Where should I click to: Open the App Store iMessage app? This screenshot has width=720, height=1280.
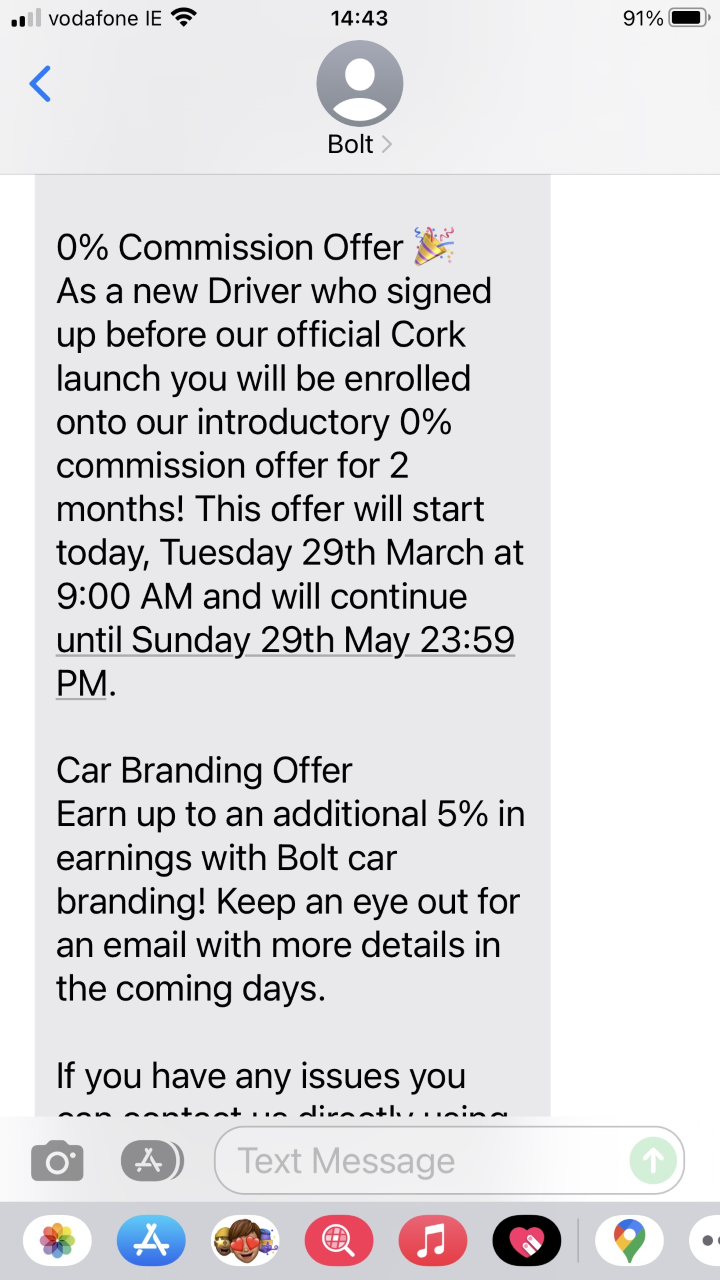click(151, 1242)
